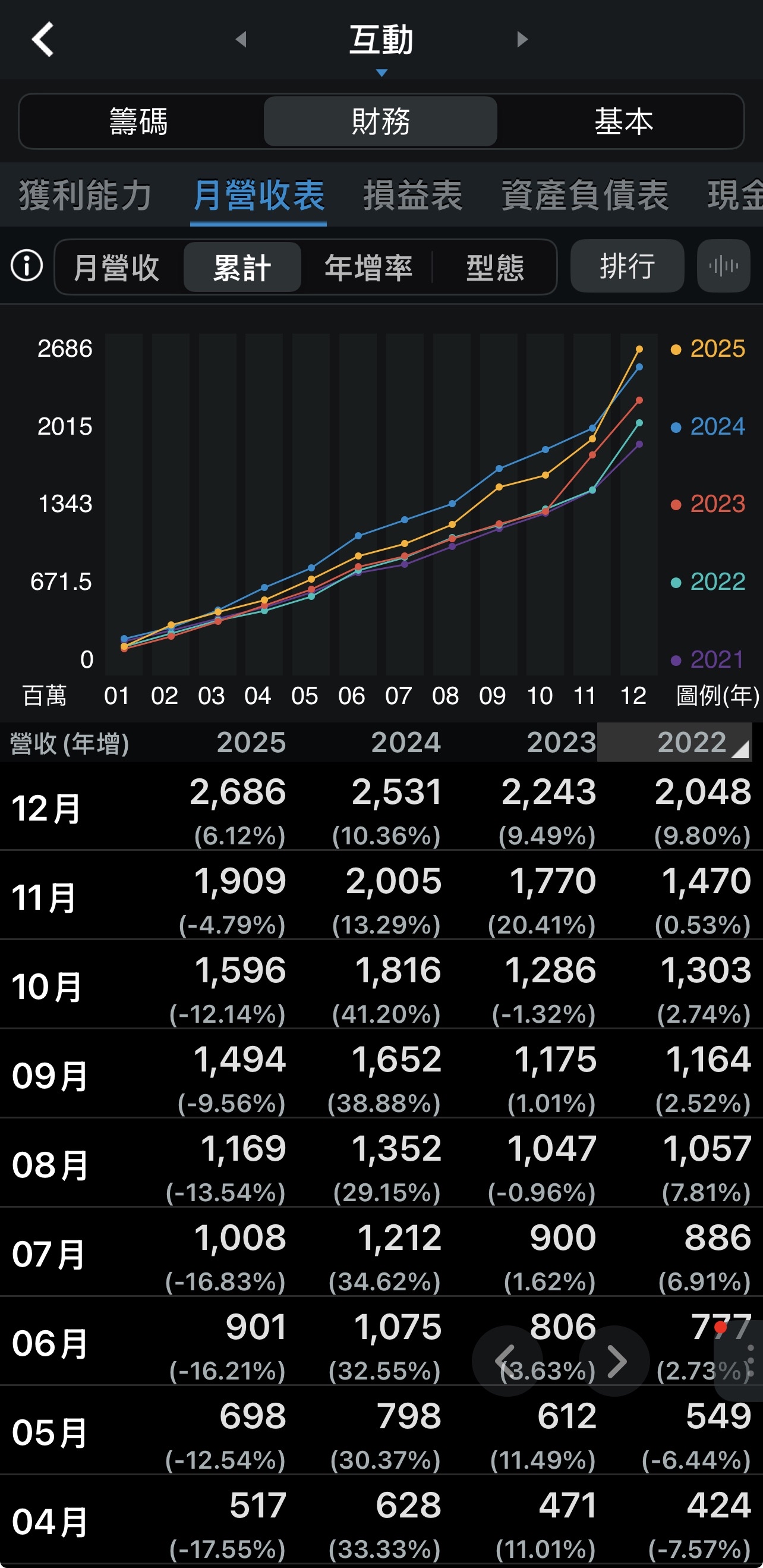Open the 資產負債表 tab
The width and height of the screenshot is (763, 1568).
pyautogui.click(x=585, y=196)
